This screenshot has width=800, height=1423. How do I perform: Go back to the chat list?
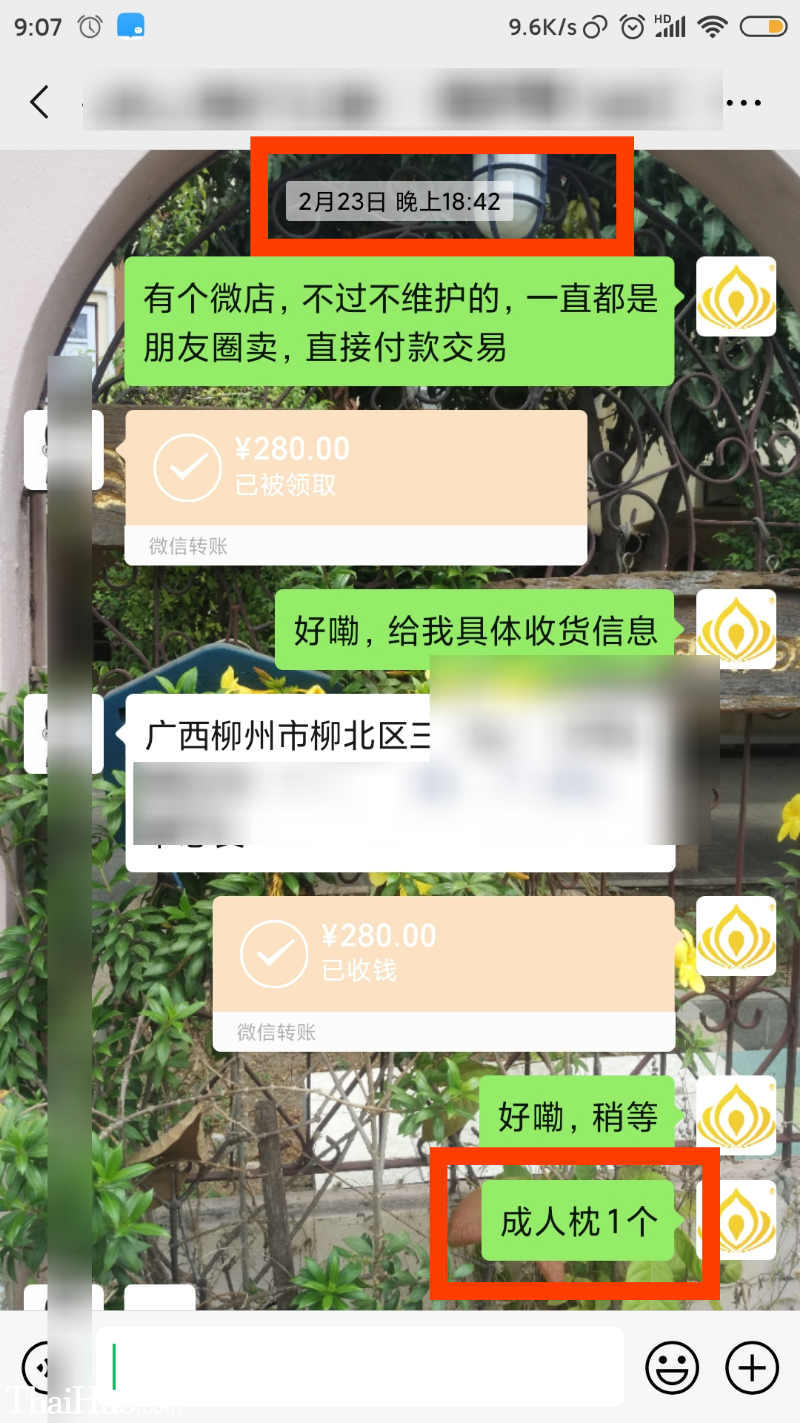(x=40, y=103)
